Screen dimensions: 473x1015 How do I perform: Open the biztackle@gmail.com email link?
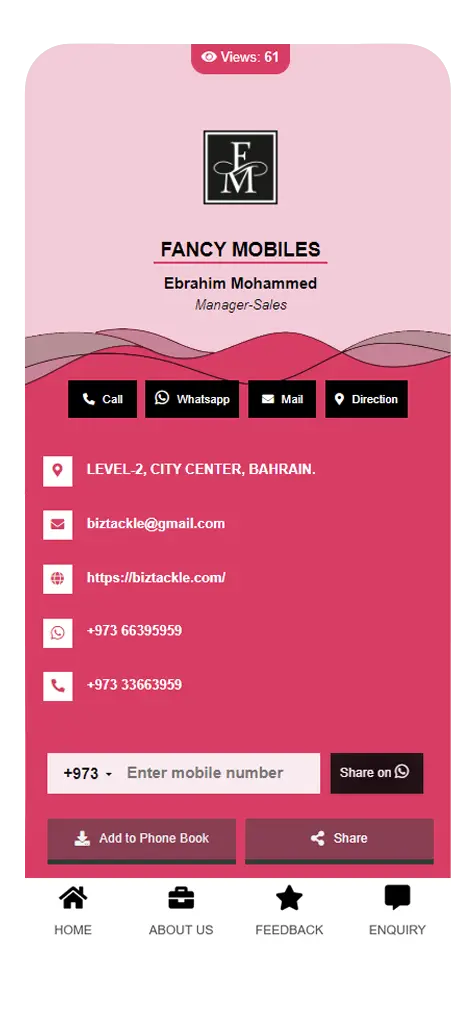tap(156, 524)
